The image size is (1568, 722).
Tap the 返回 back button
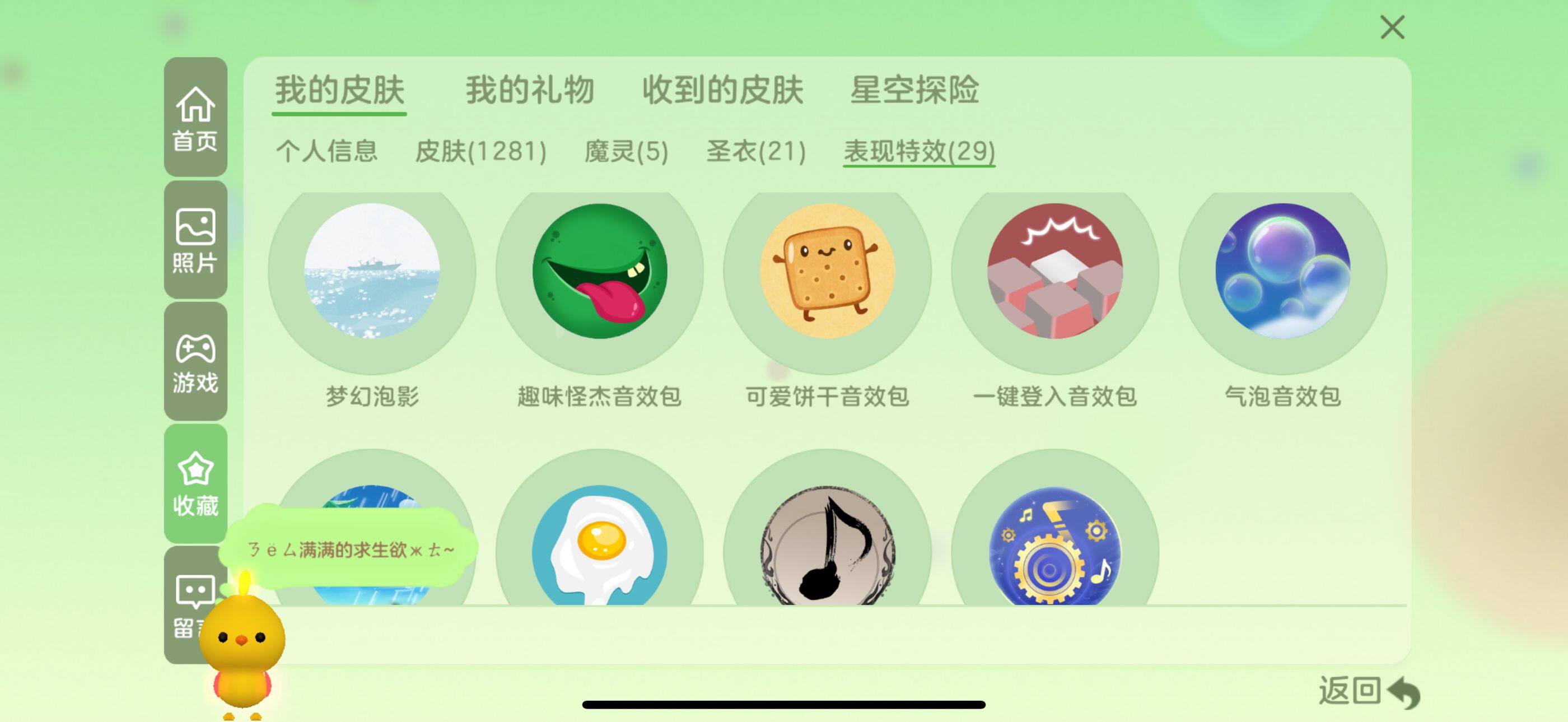[1368, 692]
